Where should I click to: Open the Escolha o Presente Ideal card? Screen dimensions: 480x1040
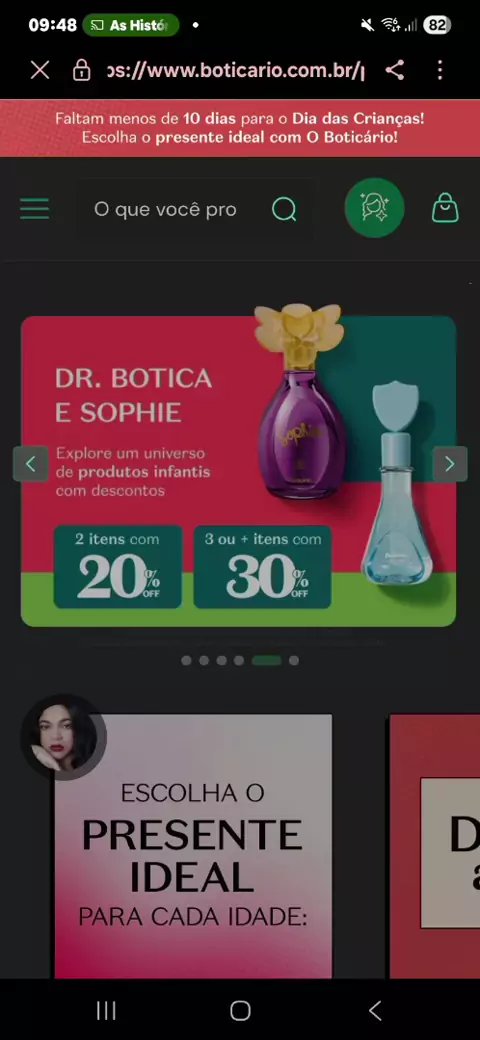(x=193, y=846)
